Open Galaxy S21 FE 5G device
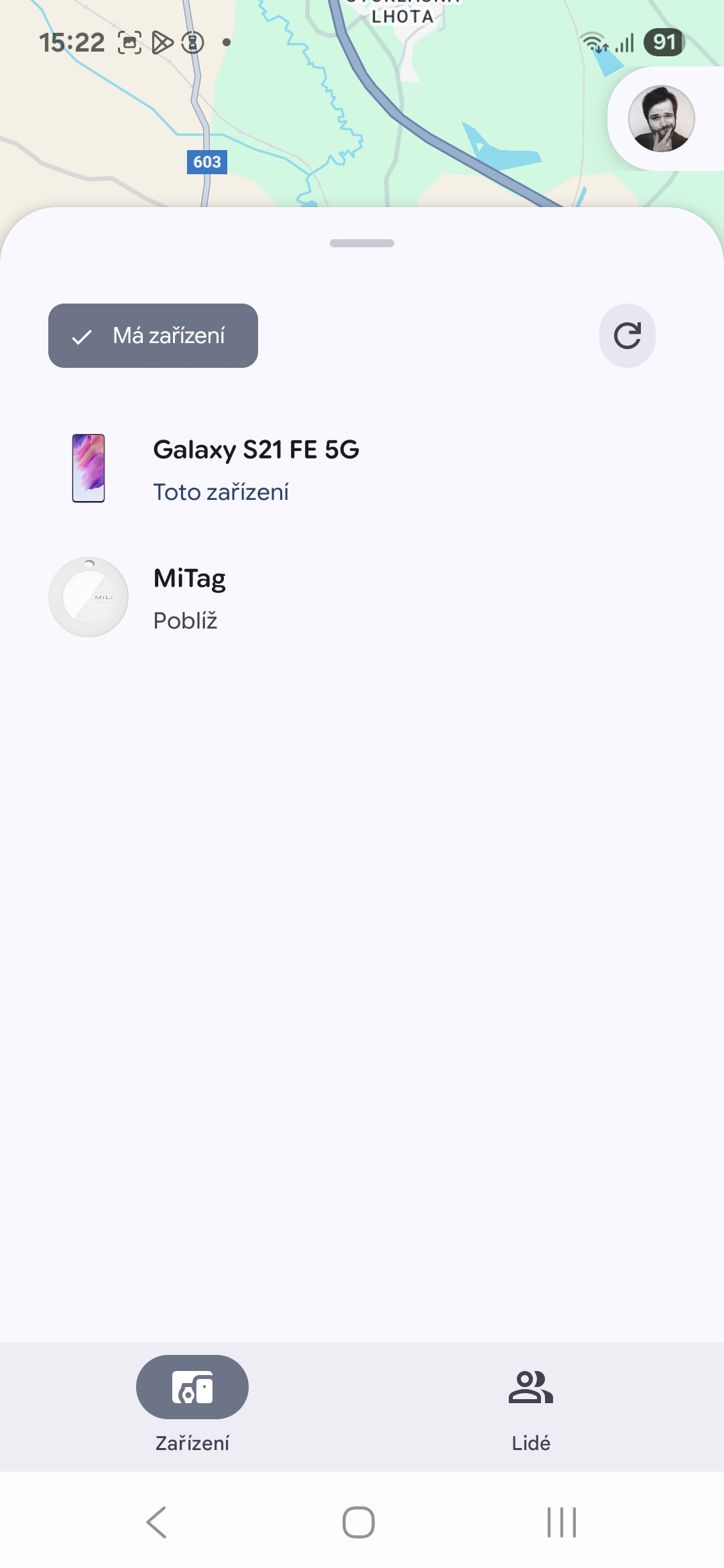 [255, 468]
